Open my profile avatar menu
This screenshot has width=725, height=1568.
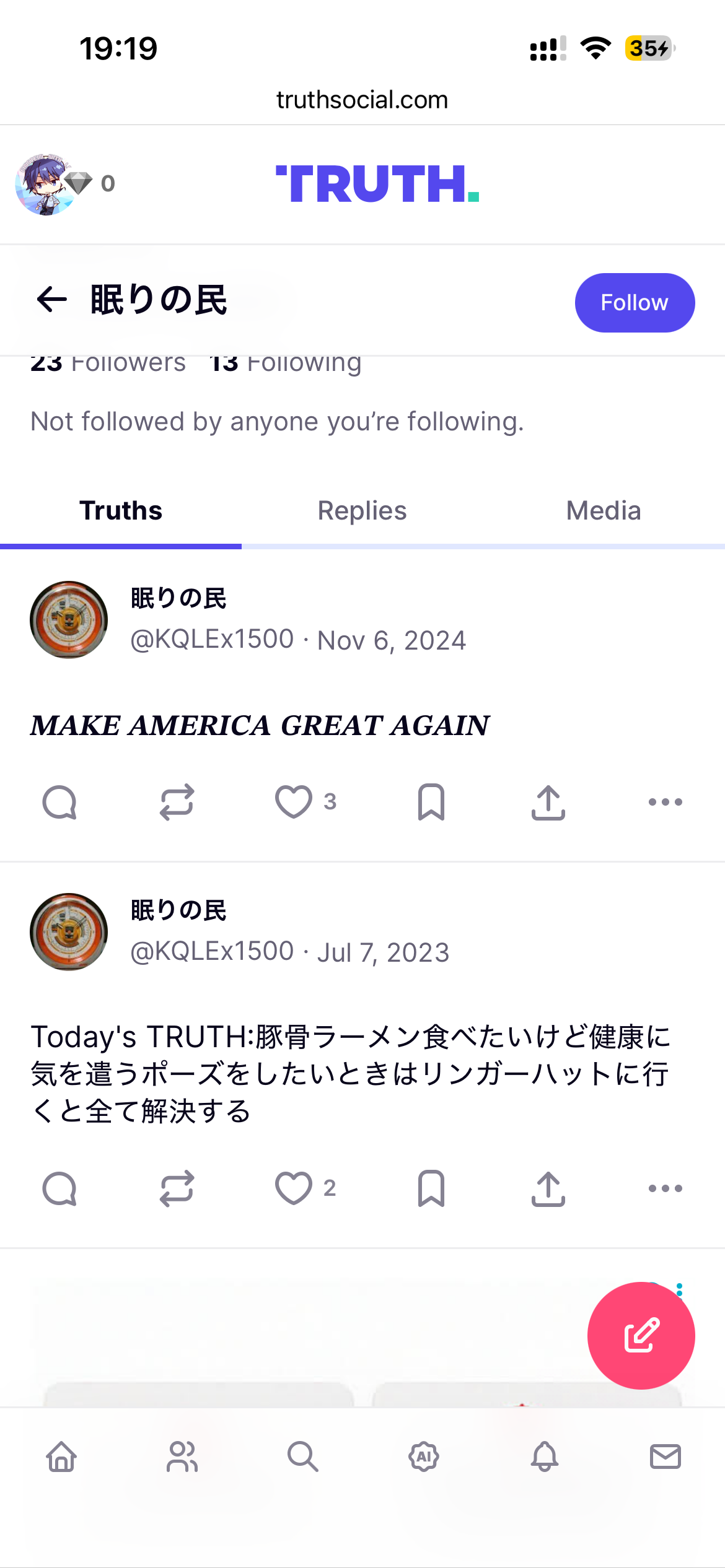(x=45, y=184)
